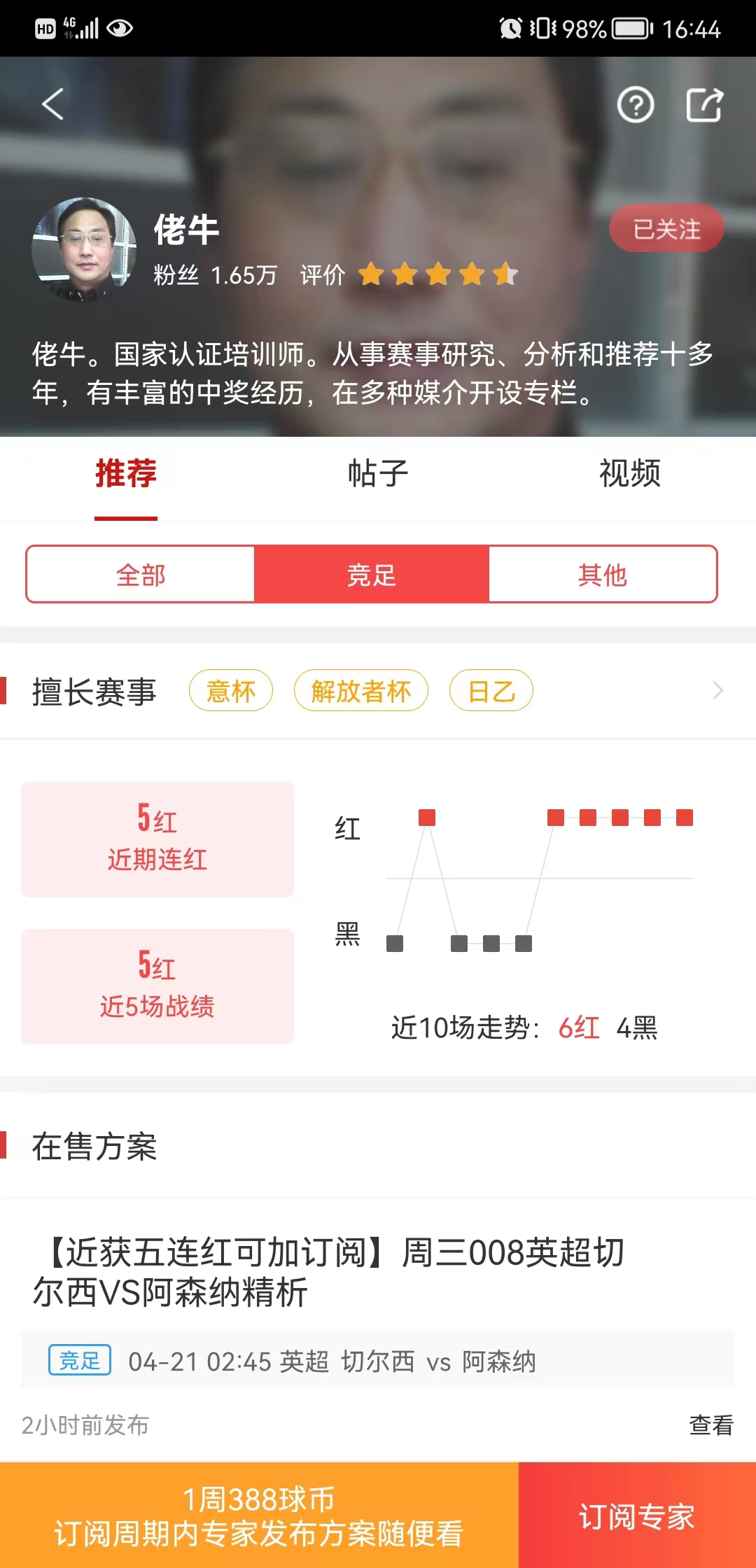Go back using the top-left arrow

pyautogui.click(x=53, y=104)
